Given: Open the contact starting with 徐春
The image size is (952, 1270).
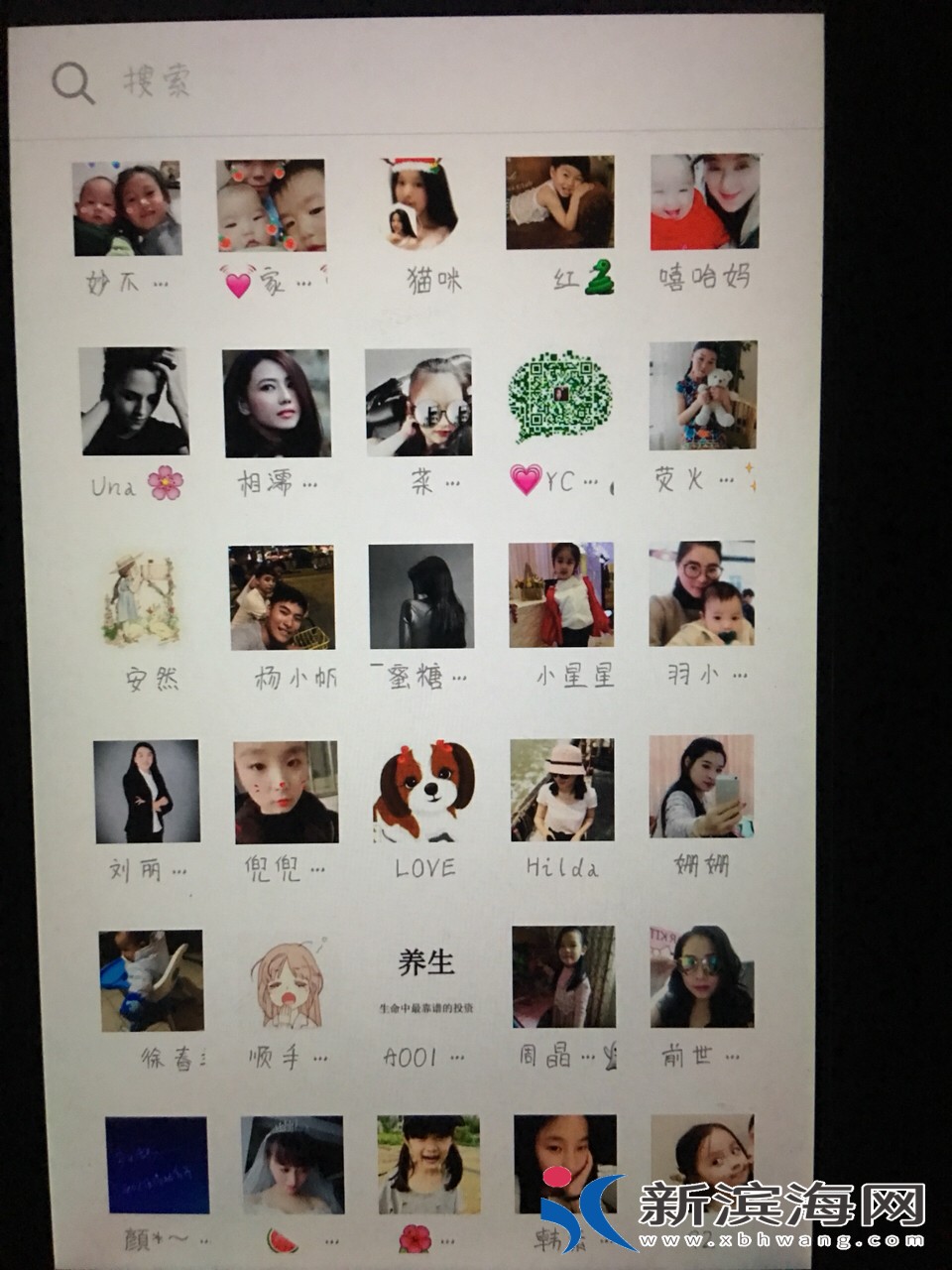Looking at the screenshot, I should pyautogui.click(x=151, y=980).
